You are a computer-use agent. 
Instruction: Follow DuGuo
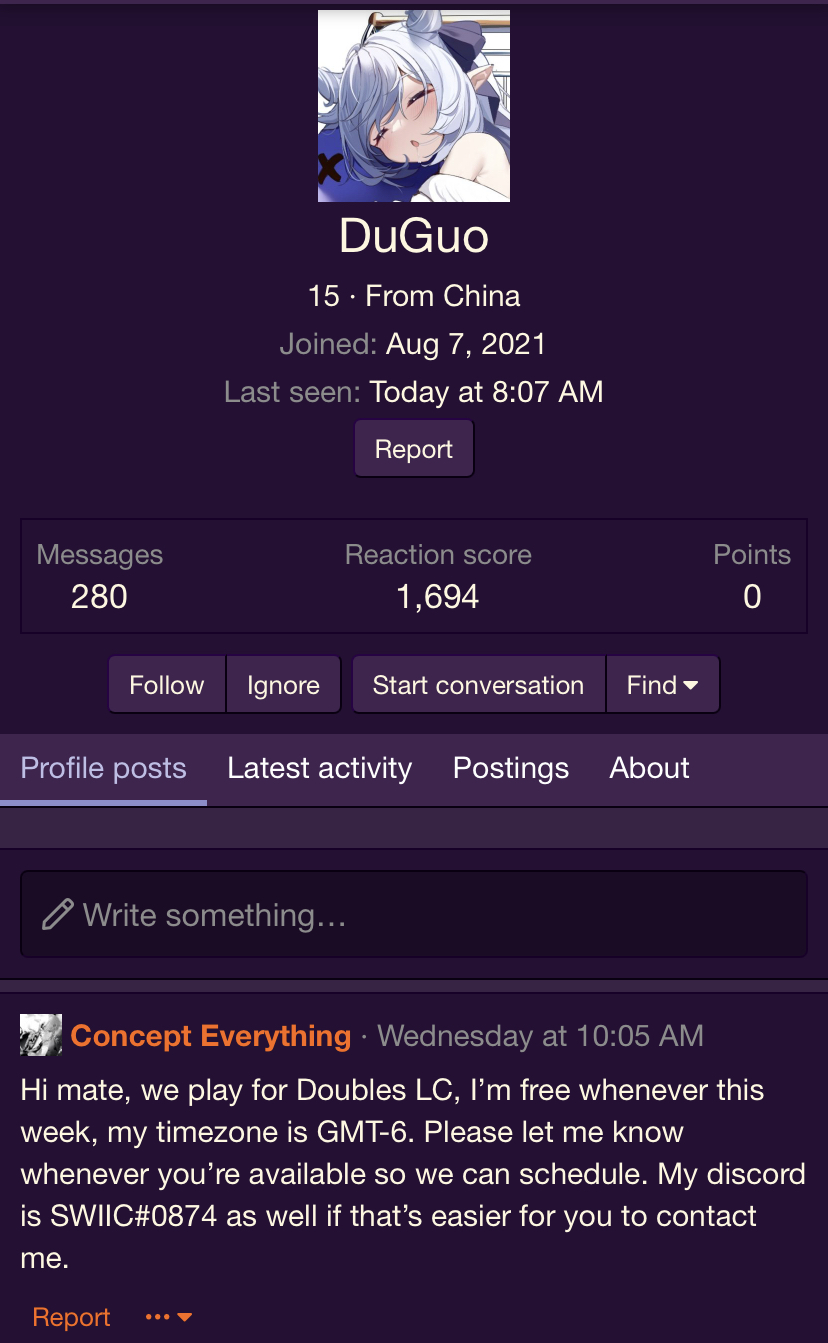point(166,685)
